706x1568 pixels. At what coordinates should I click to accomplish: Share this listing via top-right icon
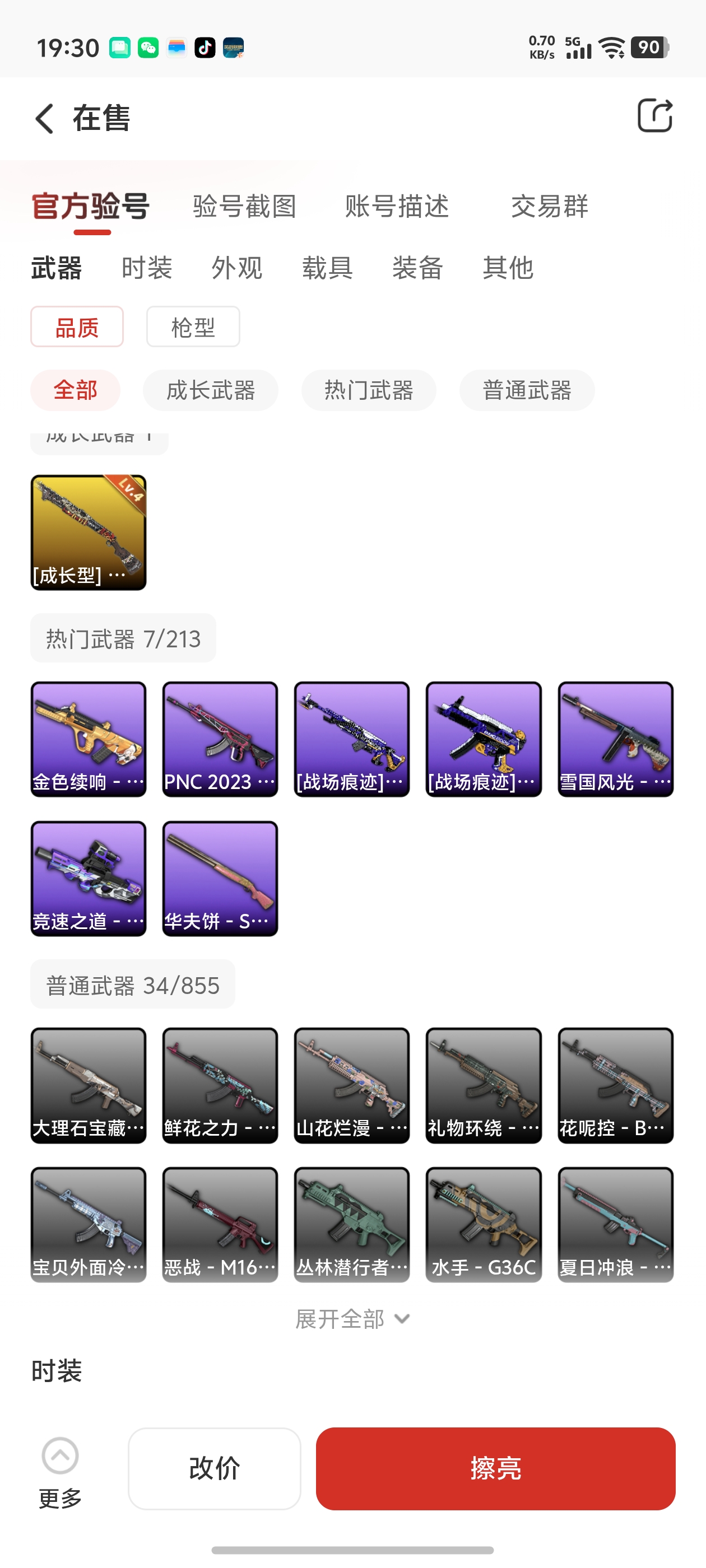click(x=655, y=116)
